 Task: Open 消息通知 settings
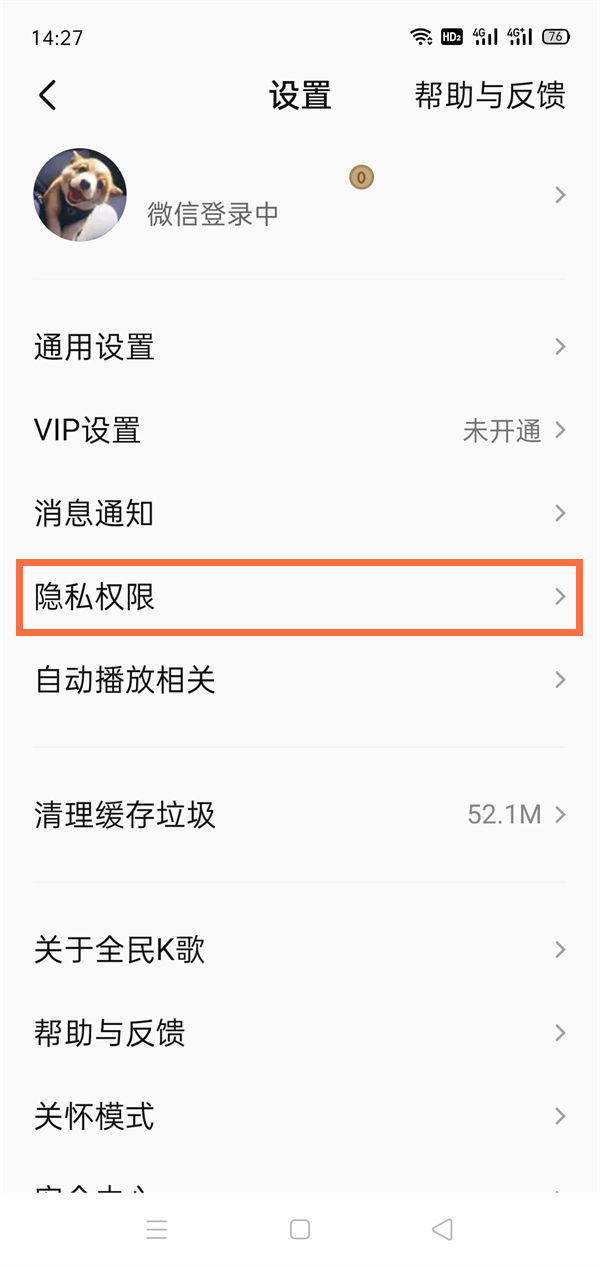300,514
